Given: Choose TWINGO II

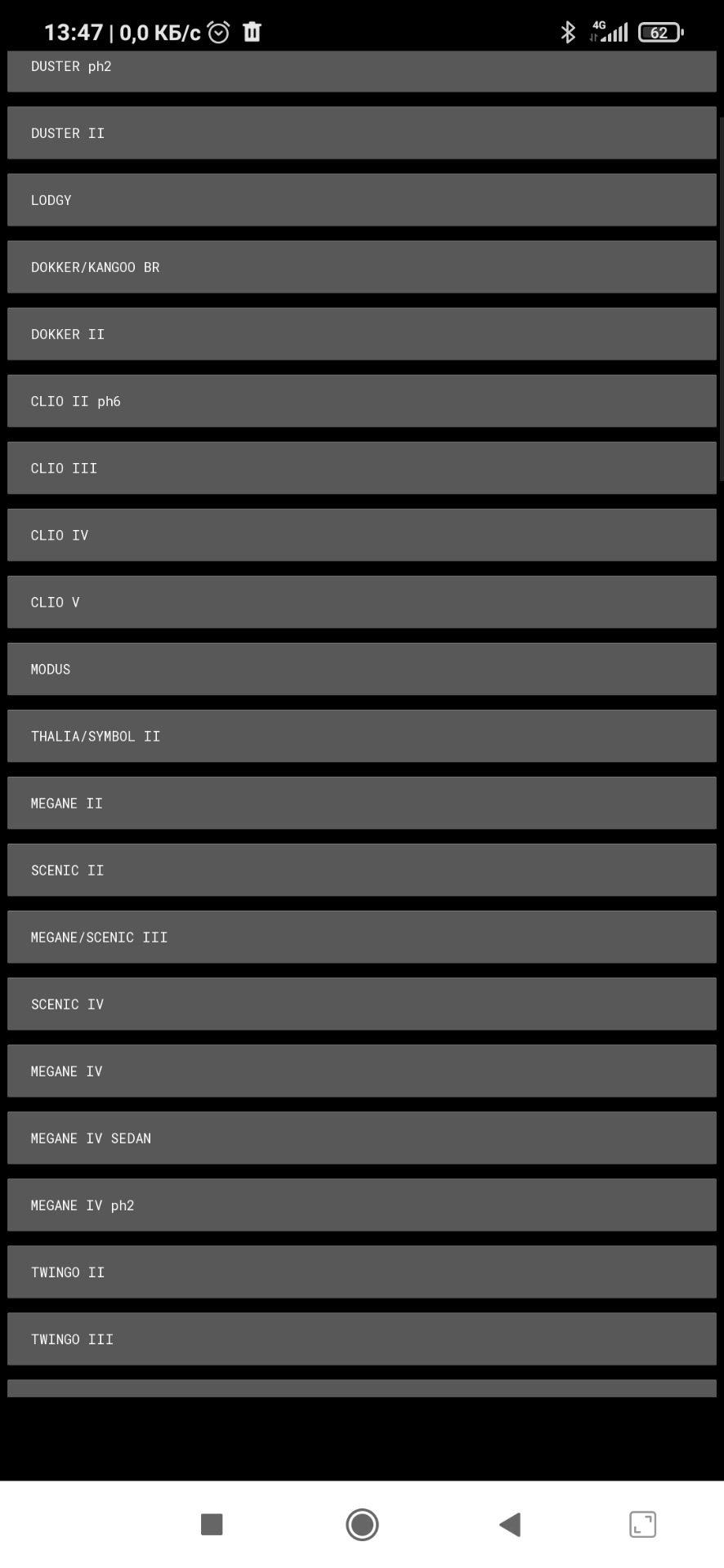Looking at the screenshot, I should (361, 1272).
